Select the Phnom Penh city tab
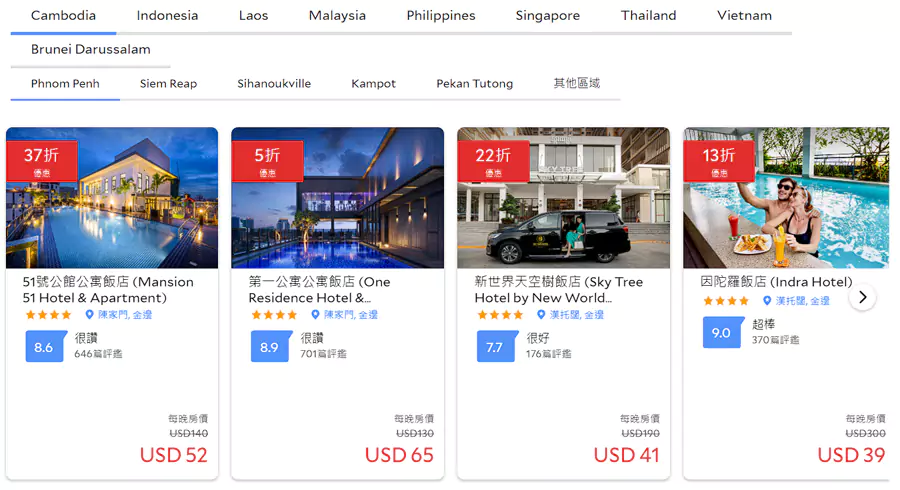 pos(65,83)
